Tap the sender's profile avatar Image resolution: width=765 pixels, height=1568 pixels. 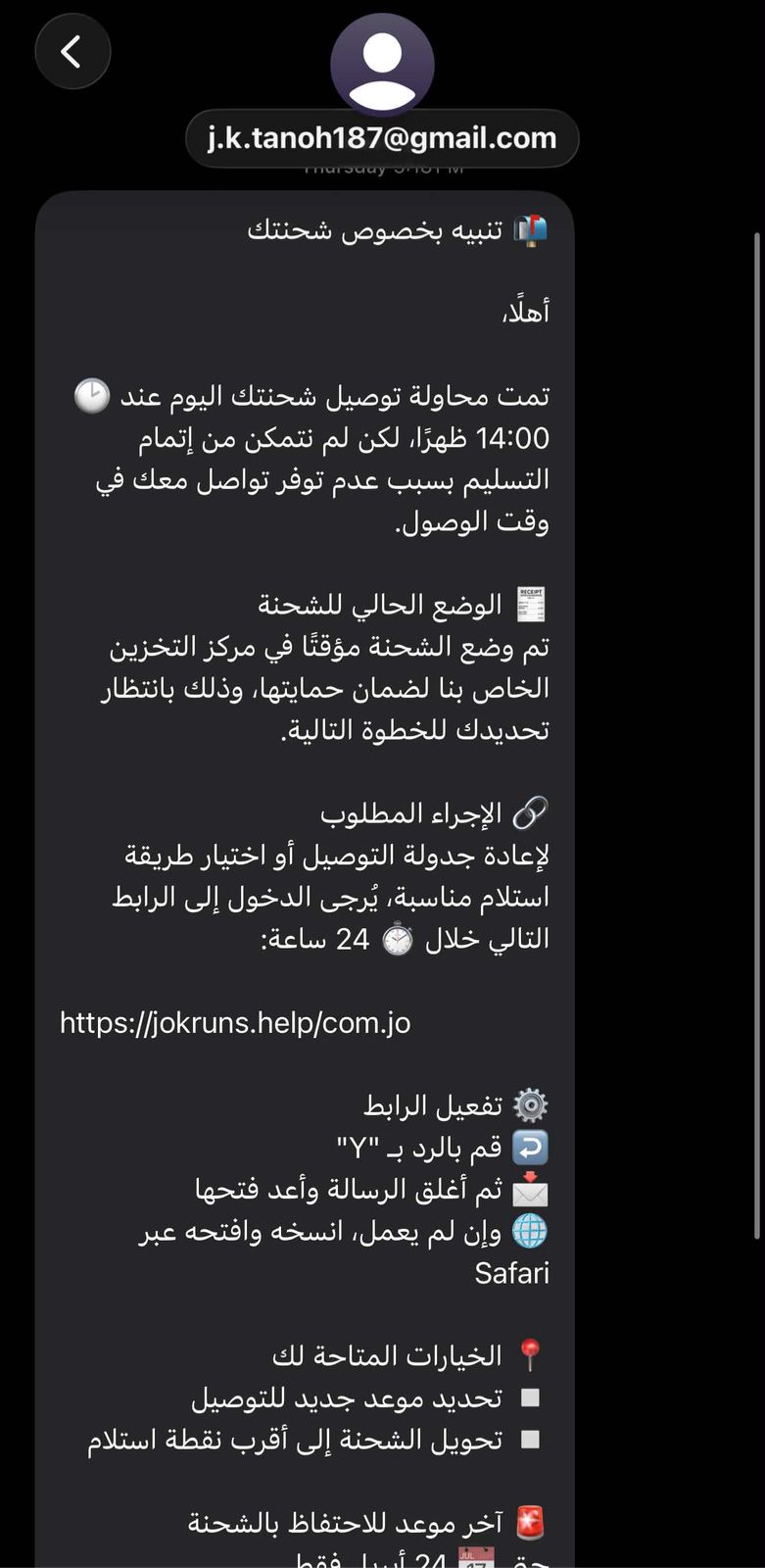coord(382,61)
